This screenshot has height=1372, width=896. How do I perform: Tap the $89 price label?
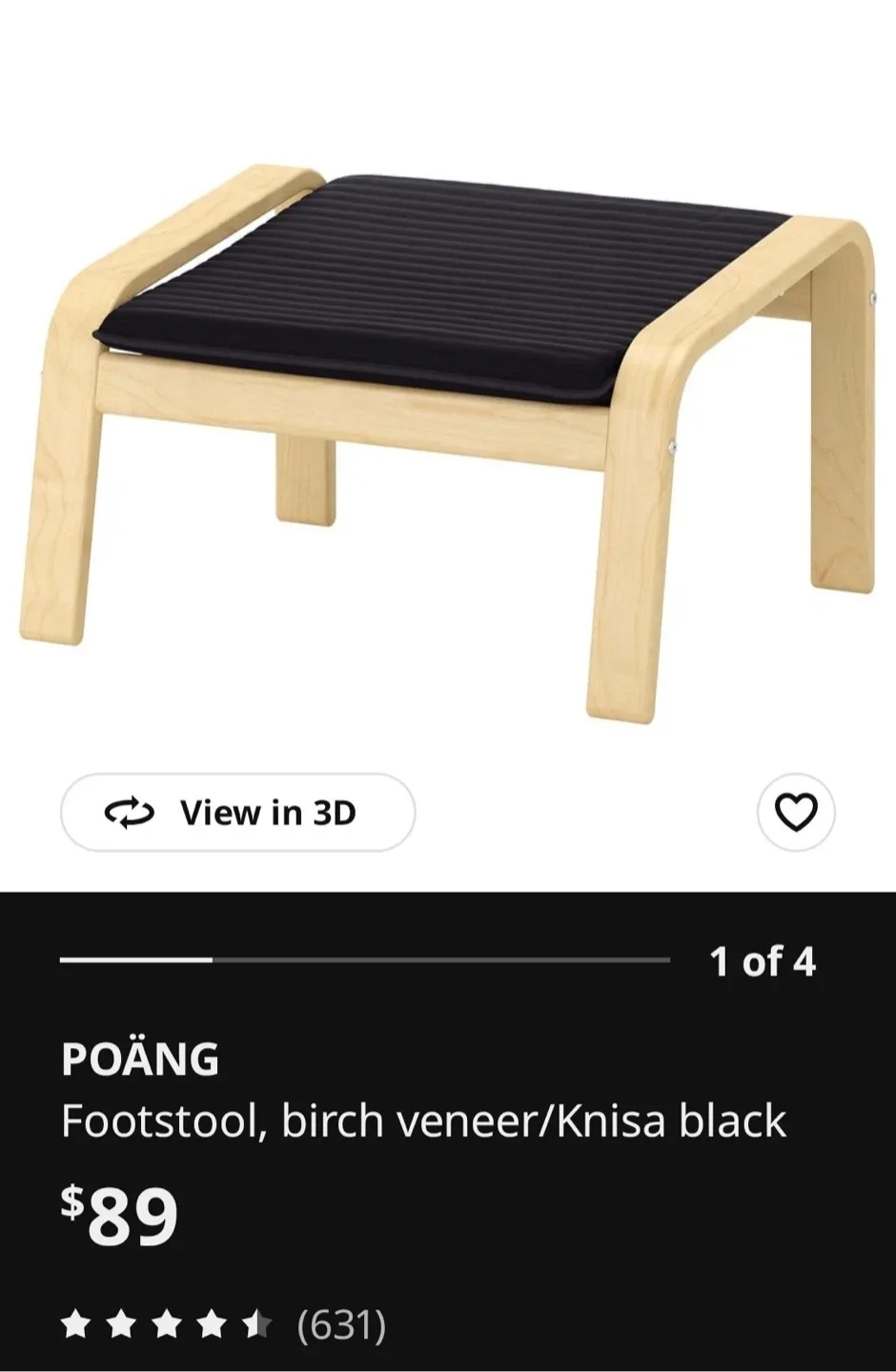click(x=117, y=1215)
